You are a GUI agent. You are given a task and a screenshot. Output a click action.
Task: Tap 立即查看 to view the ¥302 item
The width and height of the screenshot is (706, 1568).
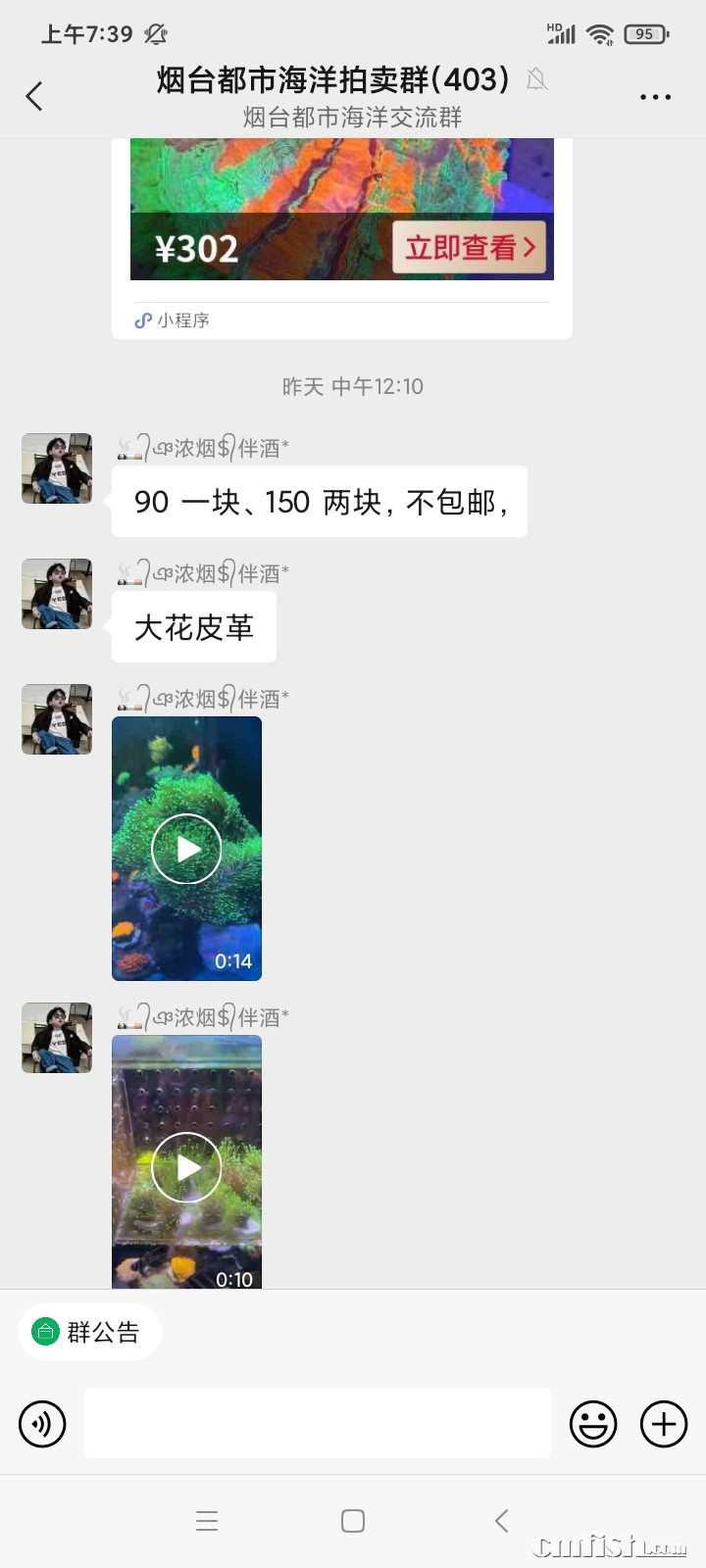click(x=470, y=249)
